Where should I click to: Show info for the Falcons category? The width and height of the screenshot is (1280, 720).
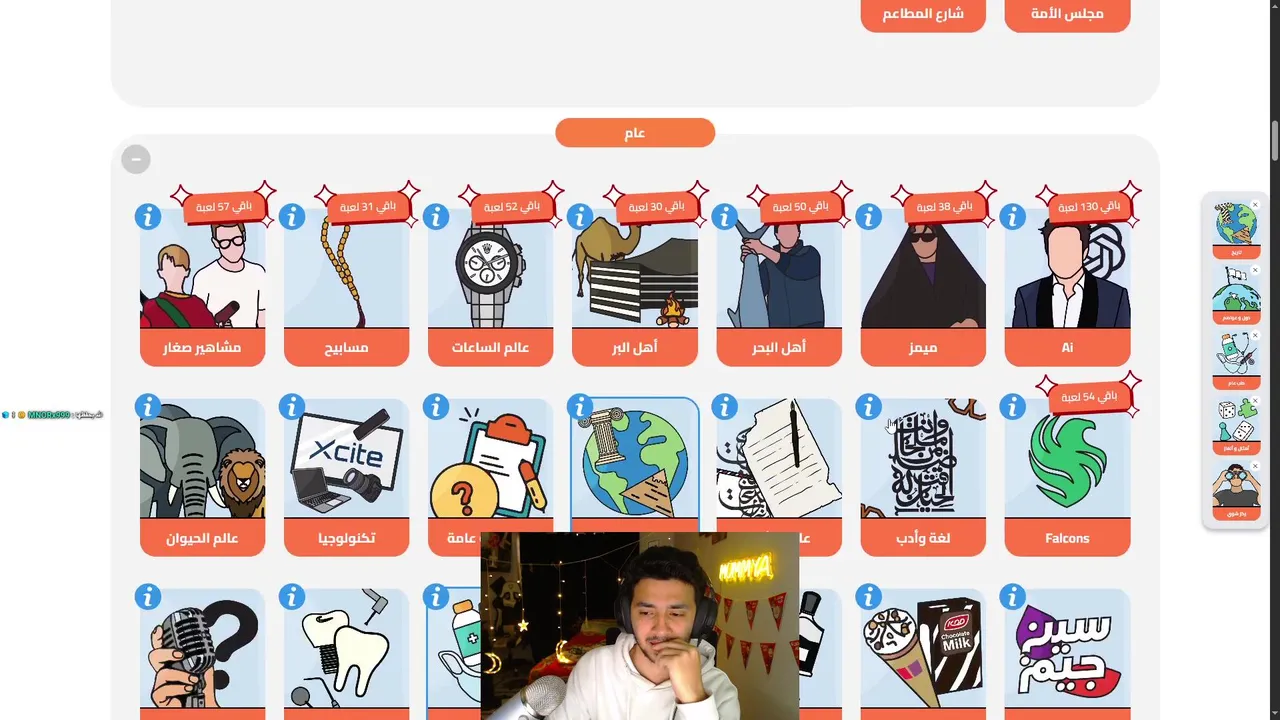pyautogui.click(x=1012, y=407)
